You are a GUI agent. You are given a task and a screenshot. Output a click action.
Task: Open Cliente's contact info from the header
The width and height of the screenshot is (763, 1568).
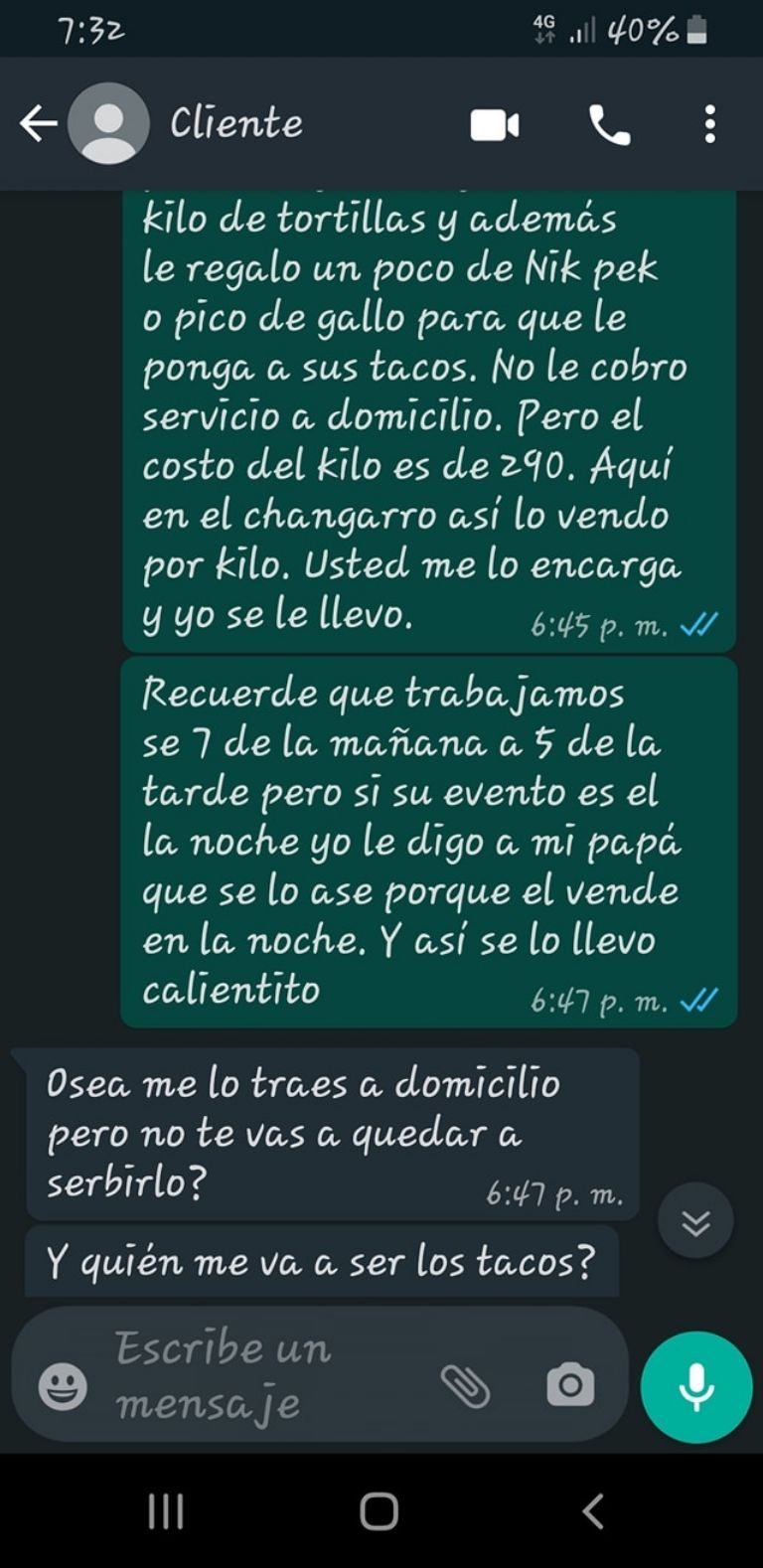tap(236, 123)
